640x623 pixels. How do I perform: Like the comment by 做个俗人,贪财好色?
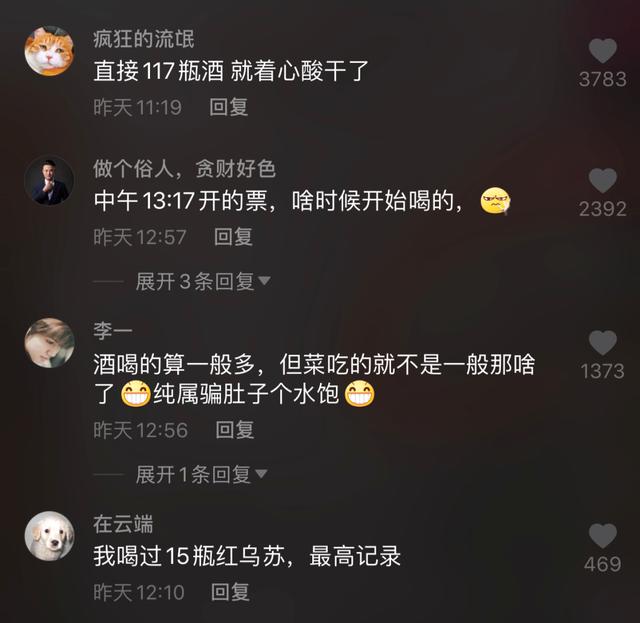pos(602,181)
